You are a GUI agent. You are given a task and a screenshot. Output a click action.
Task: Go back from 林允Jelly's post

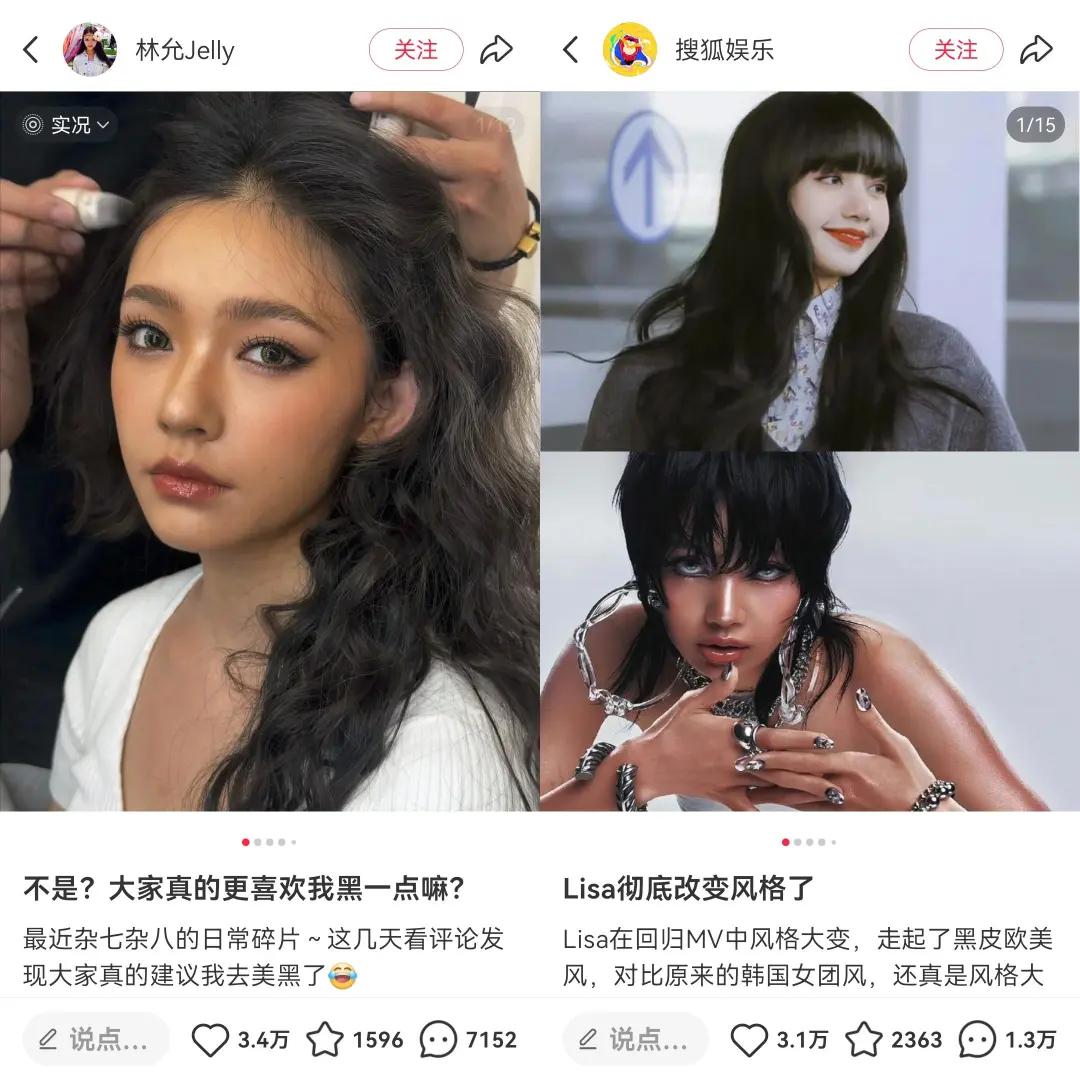(31, 49)
